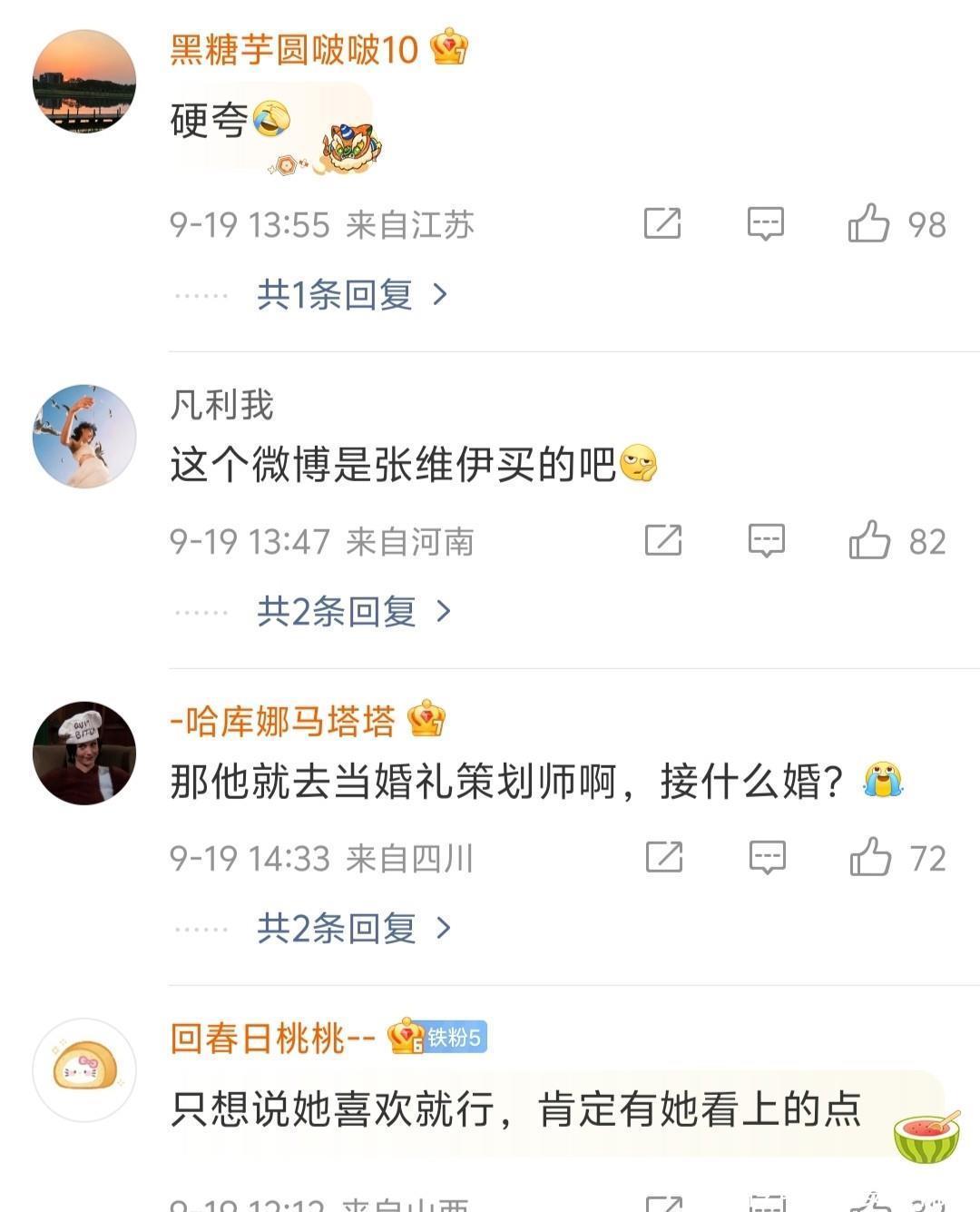Open -哈库娜马塔塔's profile avatar
Viewport: 980px width, 1212px height.
(84, 754)
